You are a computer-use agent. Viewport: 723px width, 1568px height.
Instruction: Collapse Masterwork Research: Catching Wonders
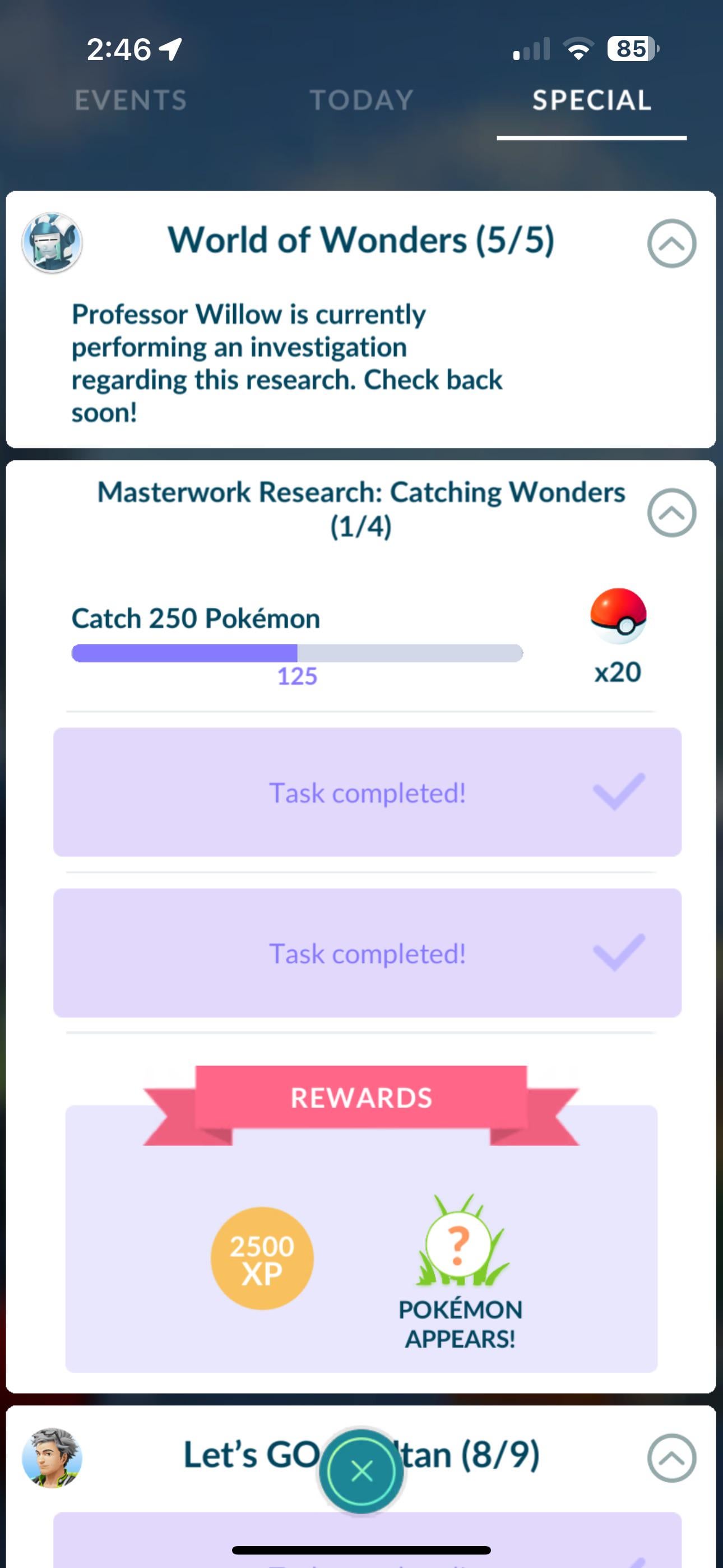[671, 513]
